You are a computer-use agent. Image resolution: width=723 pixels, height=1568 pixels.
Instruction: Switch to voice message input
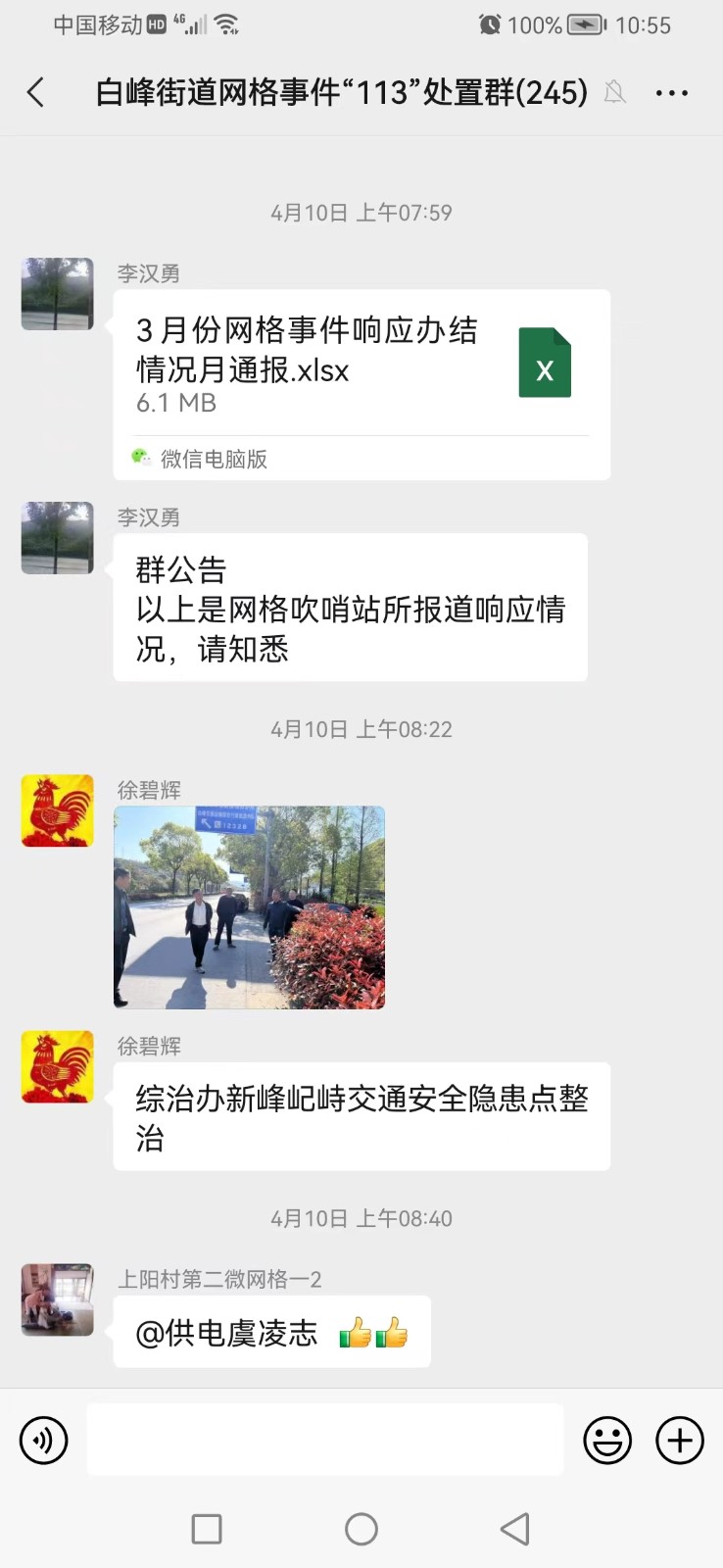click(x=44, y=1441)
